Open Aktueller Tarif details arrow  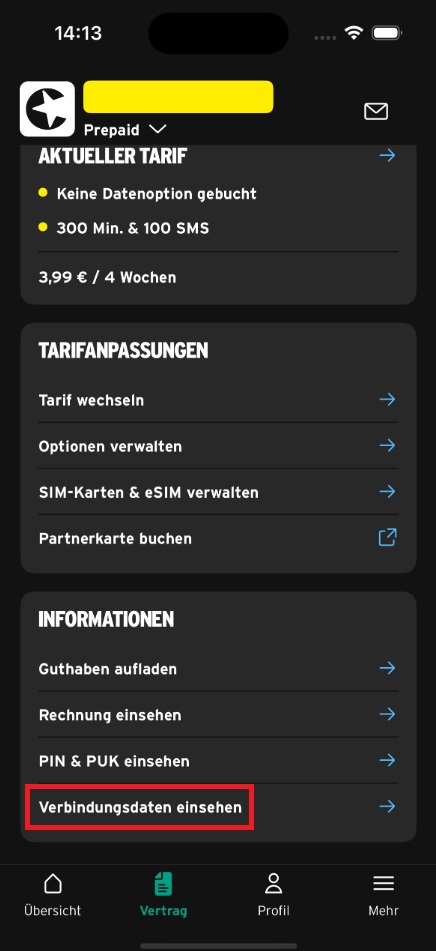click(387, 156)
